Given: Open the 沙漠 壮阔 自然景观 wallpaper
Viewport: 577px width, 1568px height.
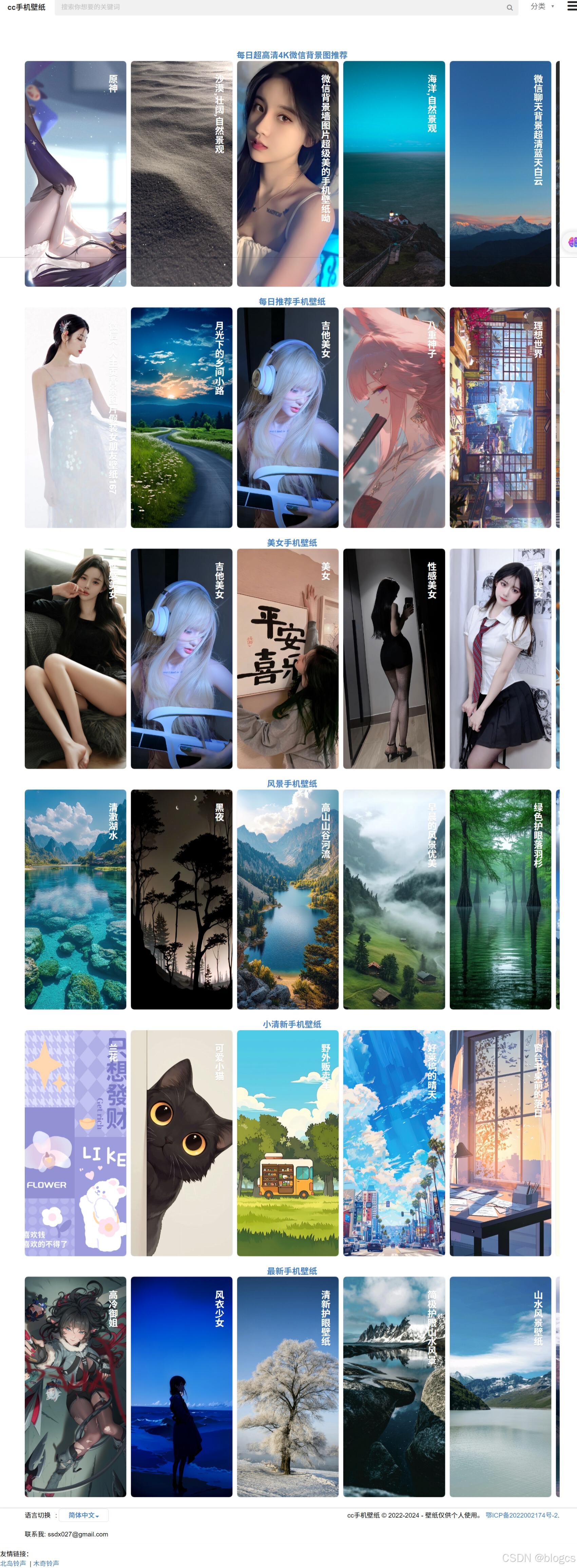Looking at the screenshot, I should point(181,173).
